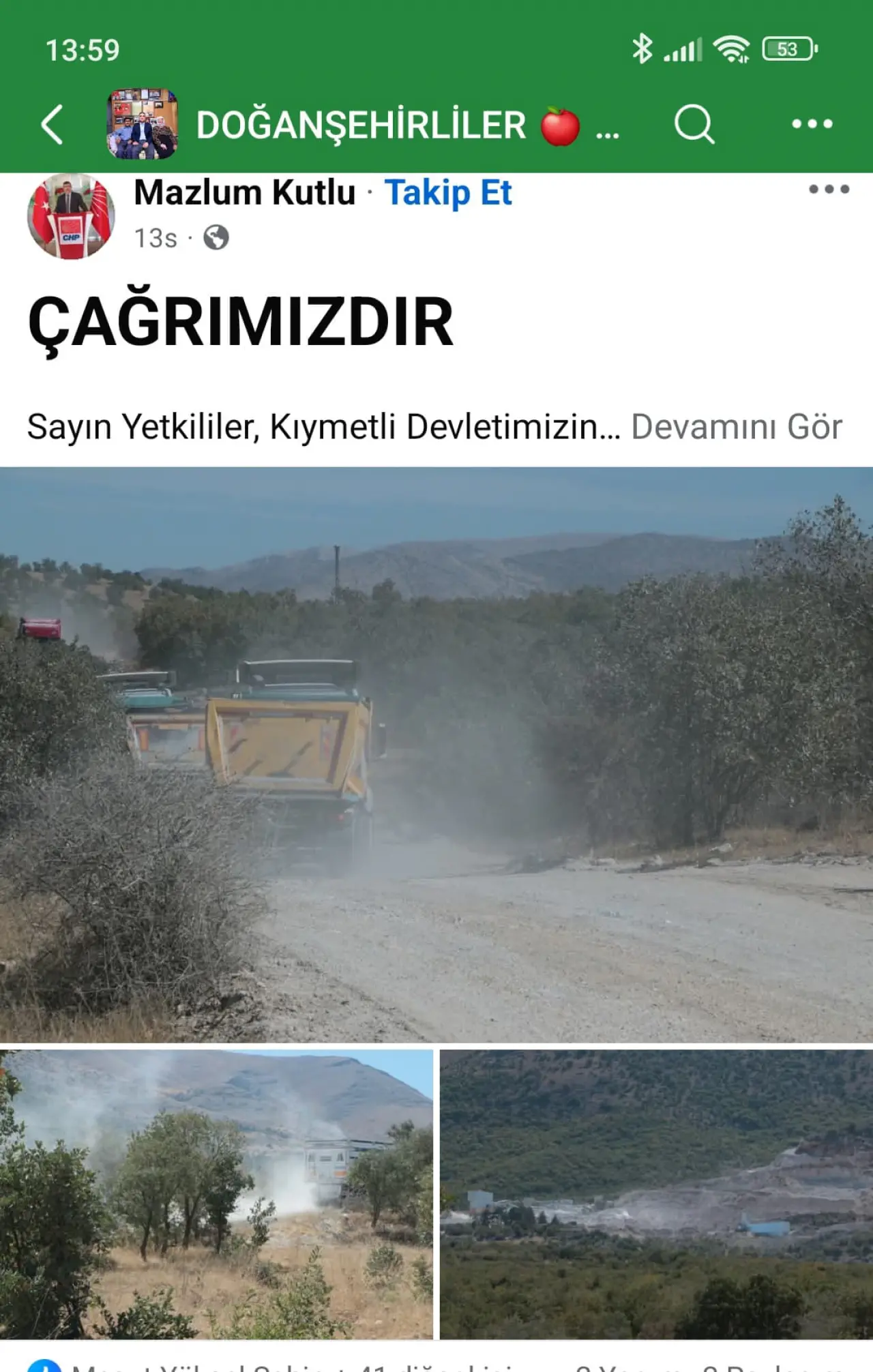This screenshot has width=873, height=1372.
Task: Open Mazlum Kutlu's profile picture
Action: pos(71,216)
